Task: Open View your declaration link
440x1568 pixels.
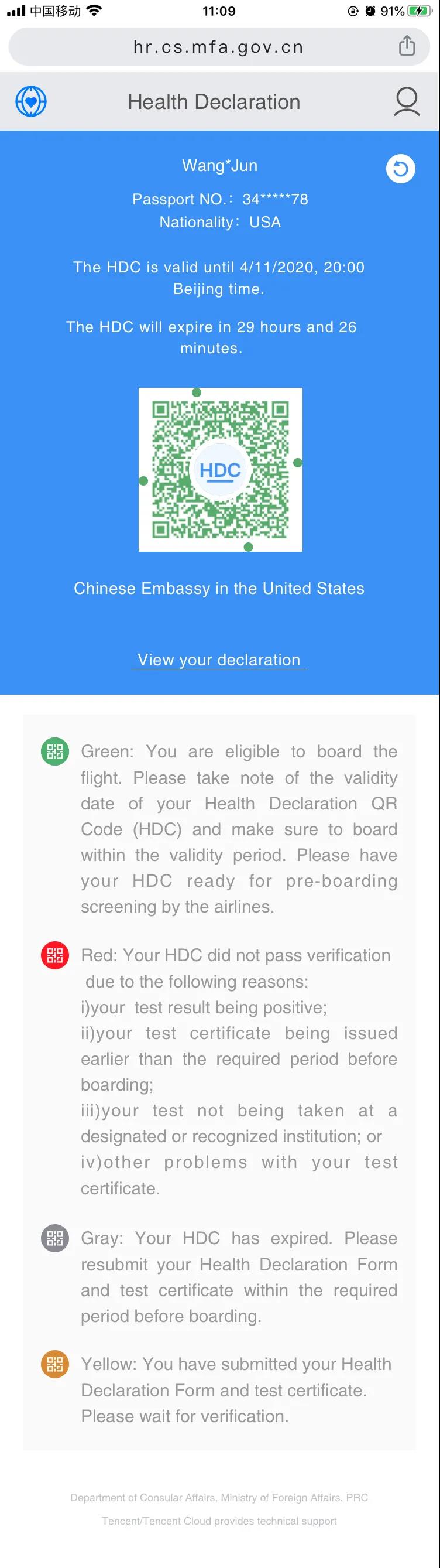Action: 219,660
